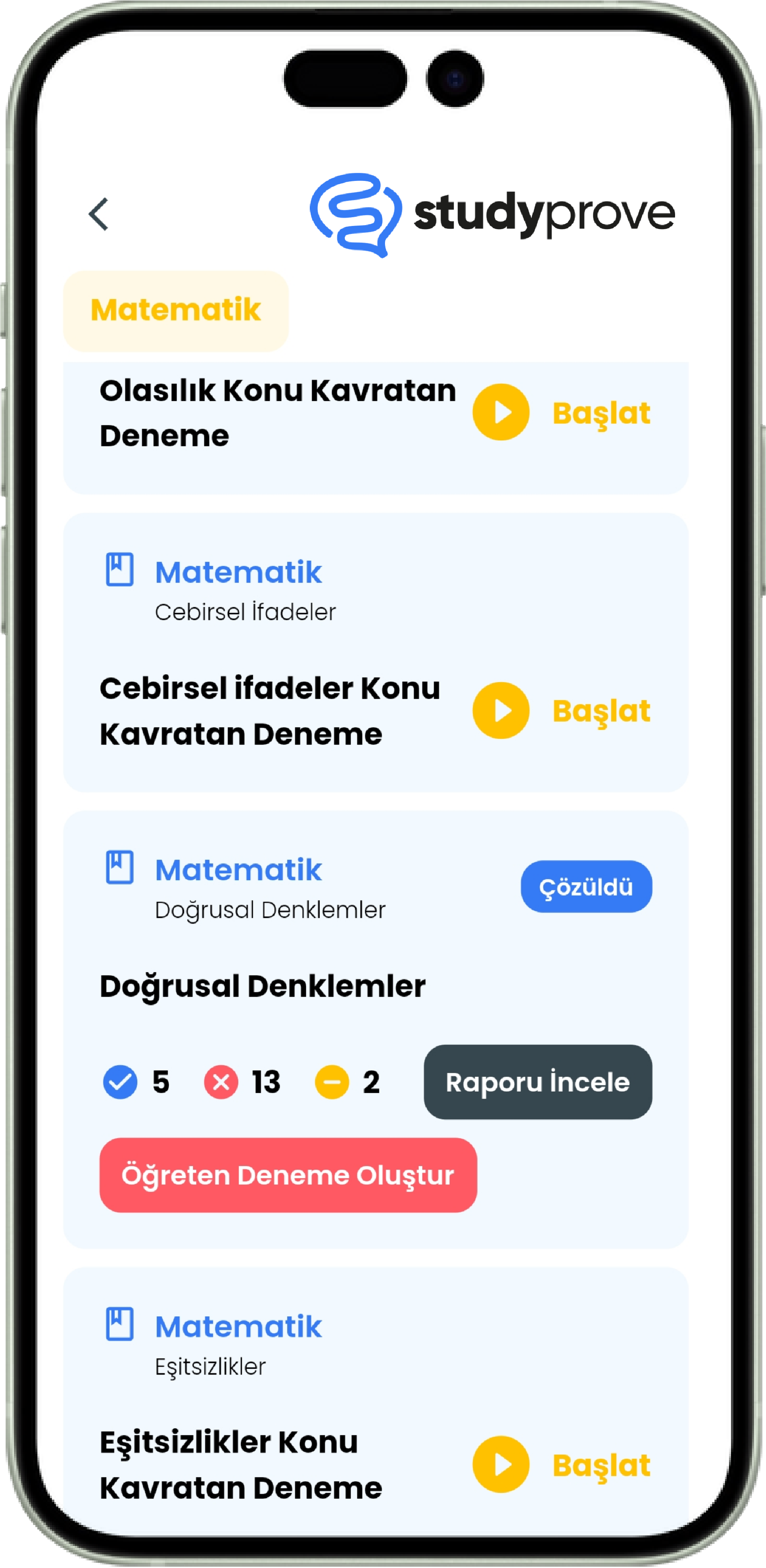
Task: Go back using the arrow icon
Action: (x=99, y=214)
